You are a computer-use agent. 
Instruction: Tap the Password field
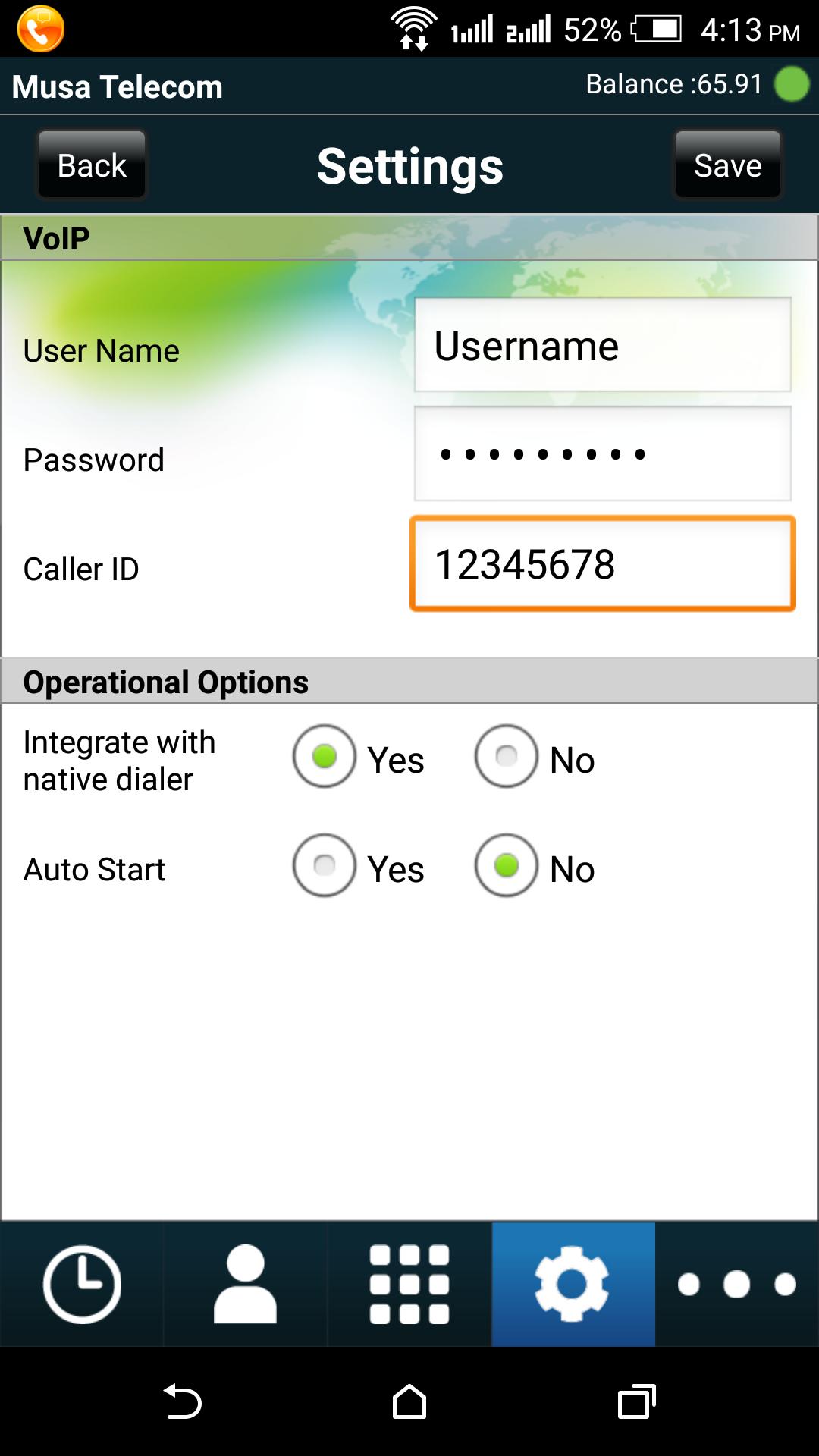pyautogui.click(x=602, y=454)
